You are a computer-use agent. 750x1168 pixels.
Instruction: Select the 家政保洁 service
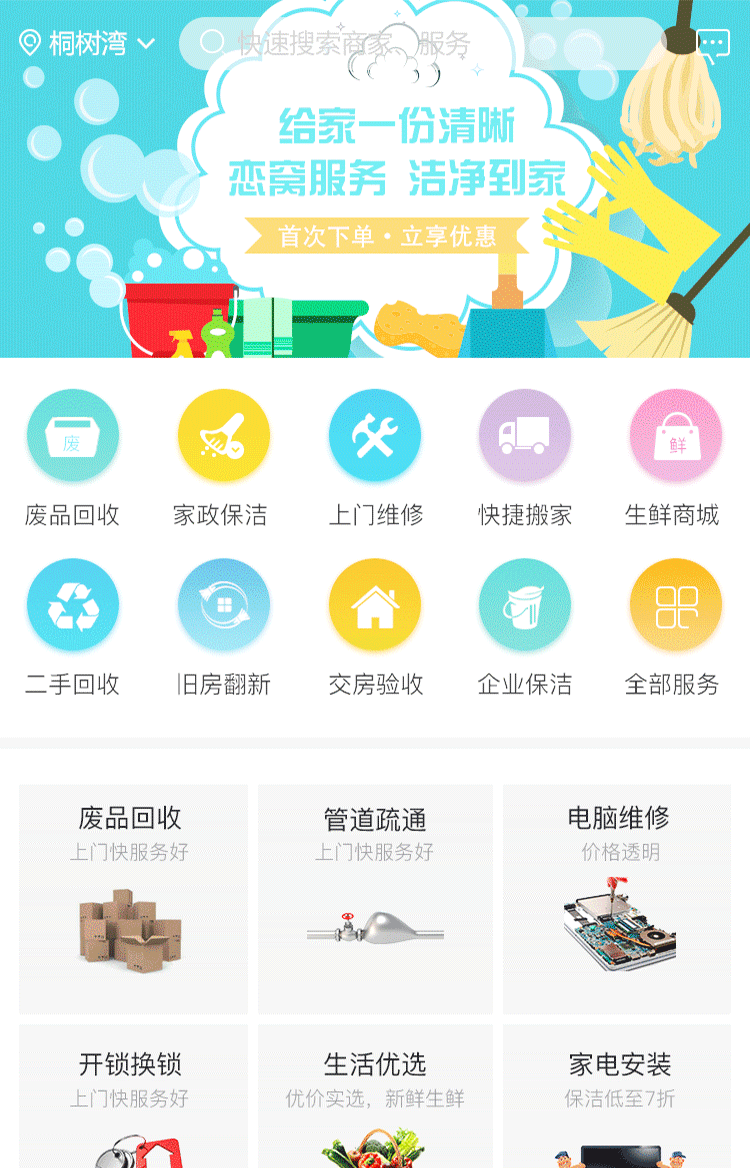[x=223, y=436]
